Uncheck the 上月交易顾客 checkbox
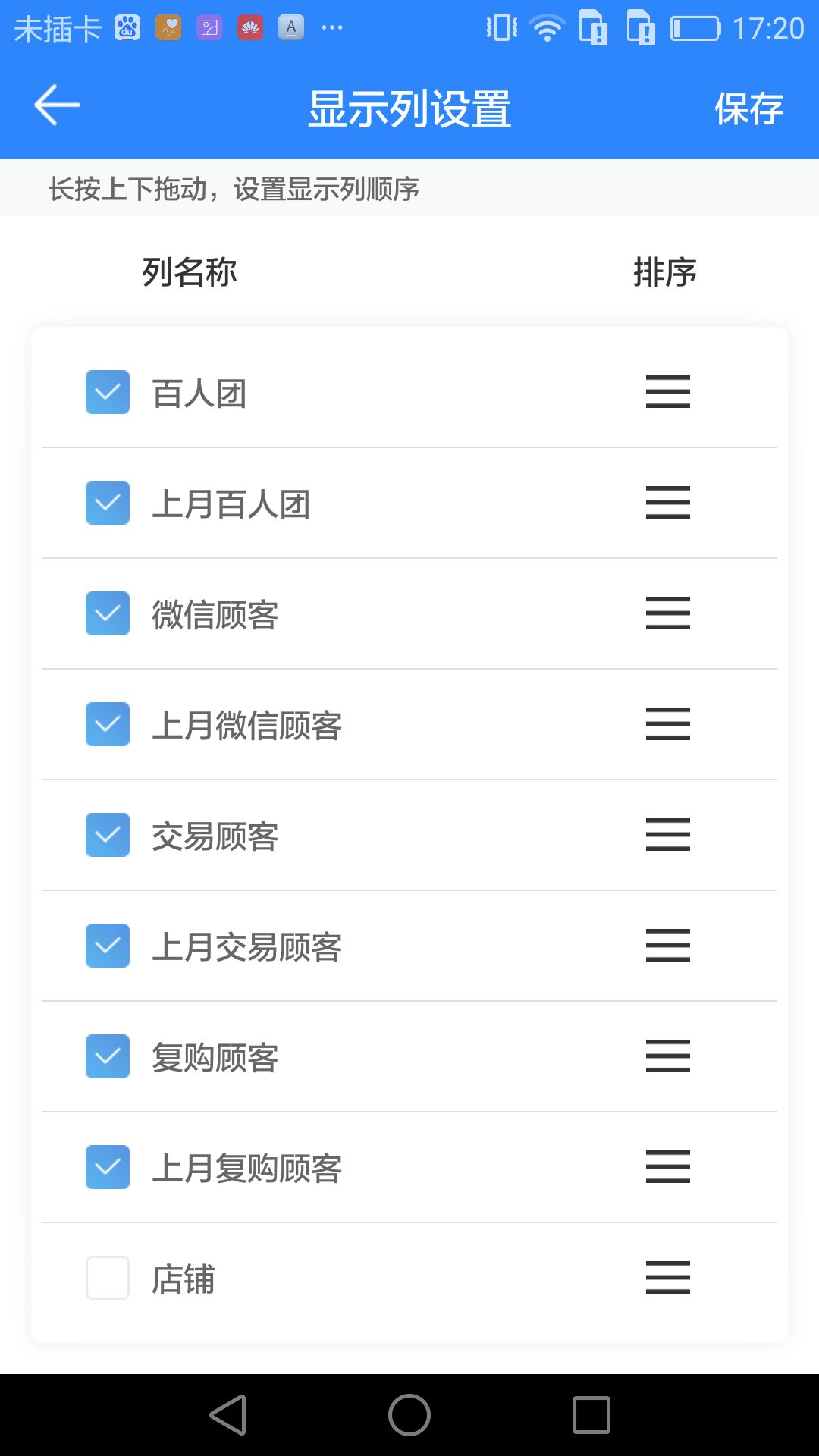Image resolution: width=819 pixels, height=1456 pixels. [x=108, y=946]
